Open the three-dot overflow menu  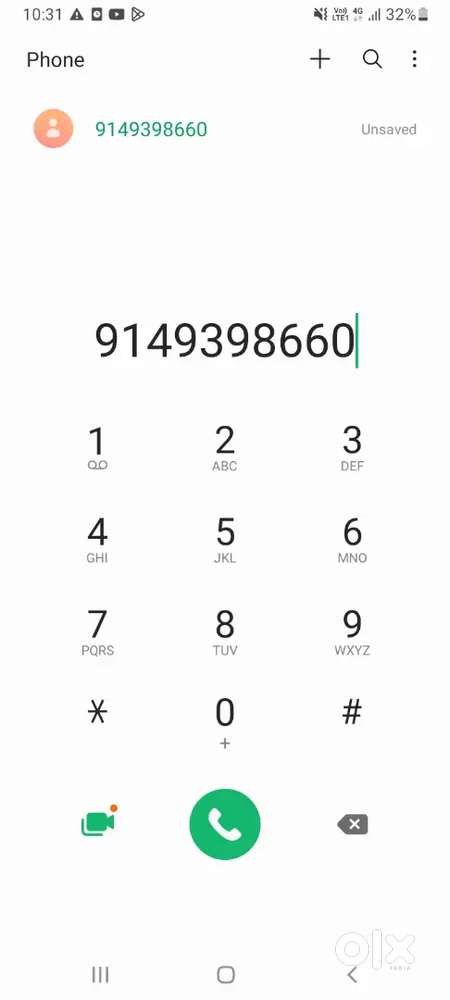414,59
